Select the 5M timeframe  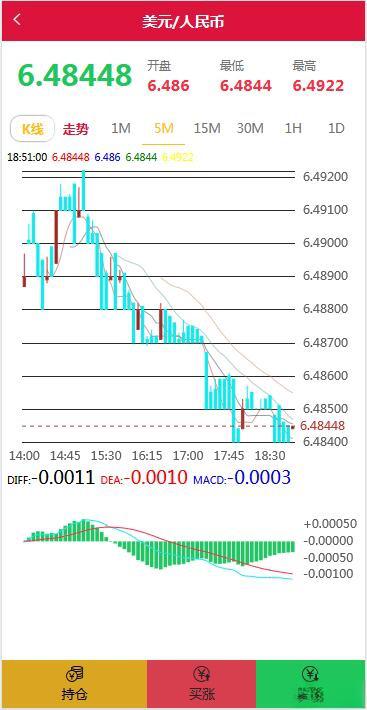point(163,129)
